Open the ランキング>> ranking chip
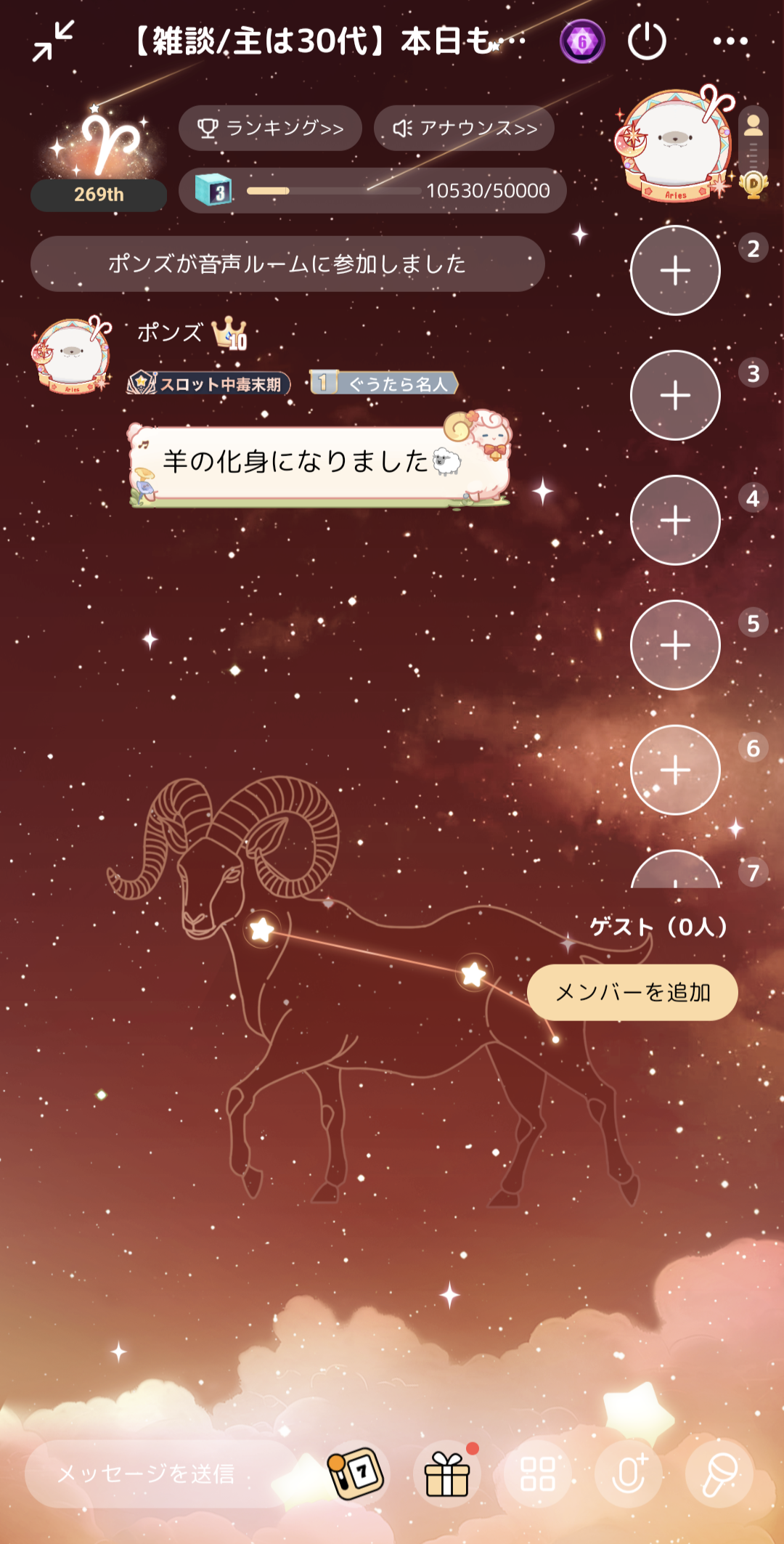The width and height of the screenshot is (784, 1544). pyautogui.click(x=270, y=129)
